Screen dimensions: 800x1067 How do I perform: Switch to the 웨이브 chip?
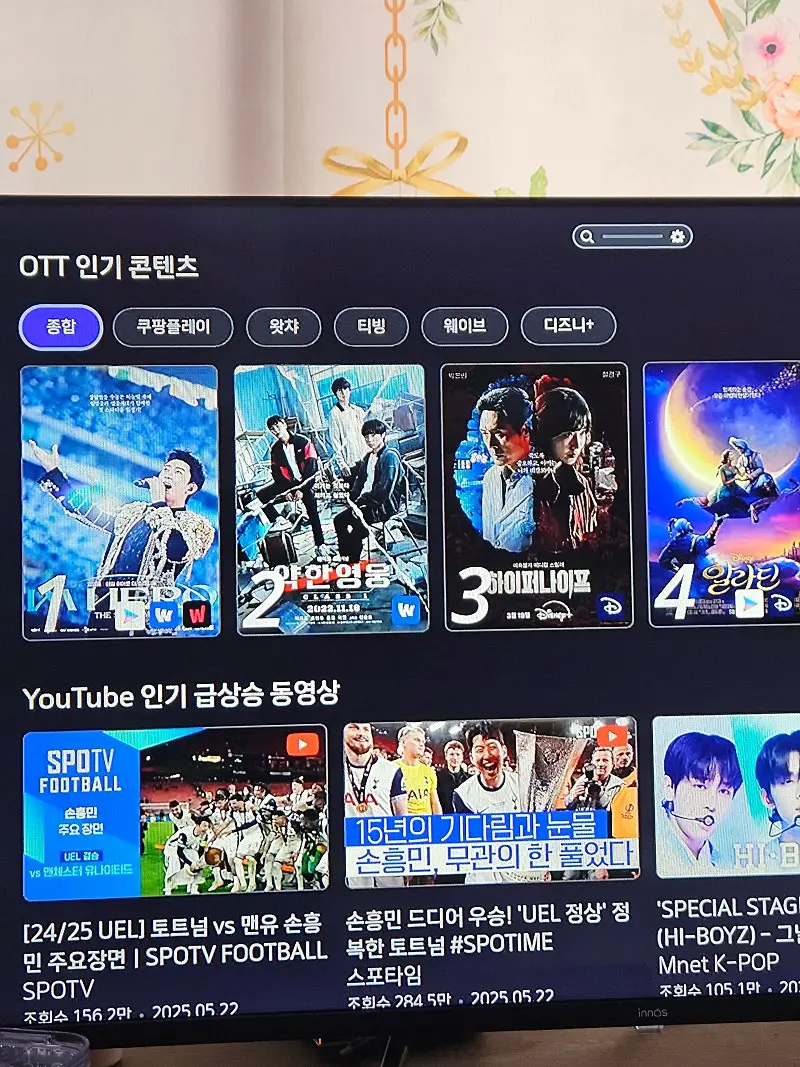(x=464, y=327)
